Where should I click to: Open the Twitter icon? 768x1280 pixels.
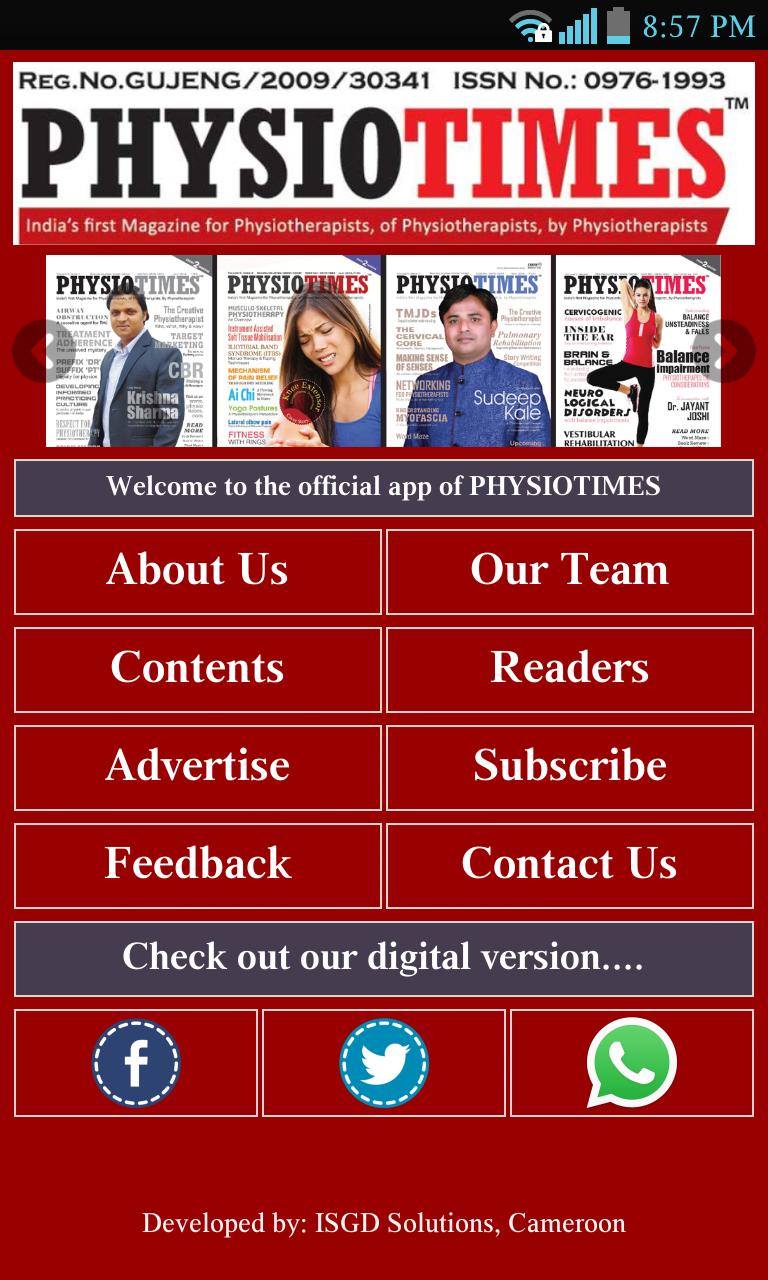[x=384, y=1062]
